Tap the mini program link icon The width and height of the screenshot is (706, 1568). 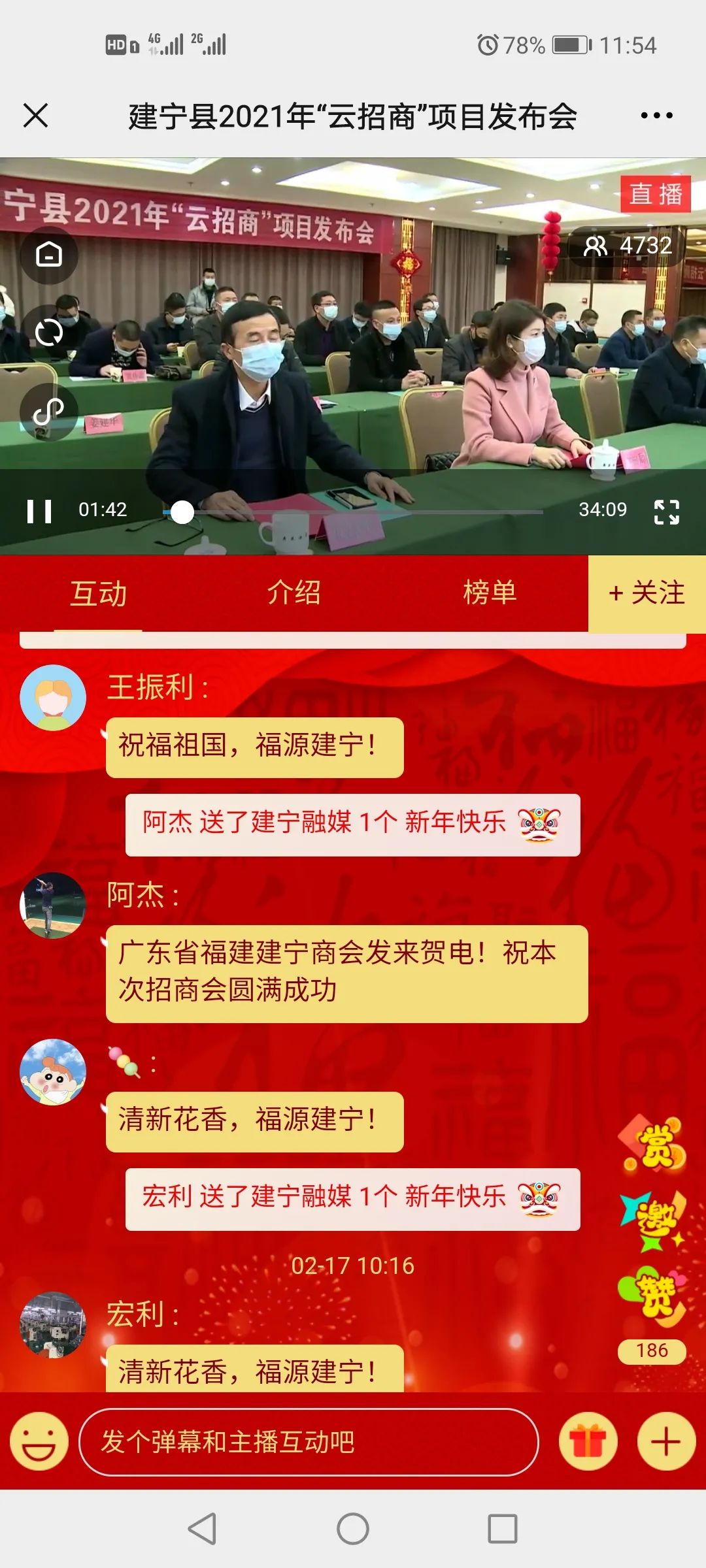pyautogui.click(x=49, y=412)
